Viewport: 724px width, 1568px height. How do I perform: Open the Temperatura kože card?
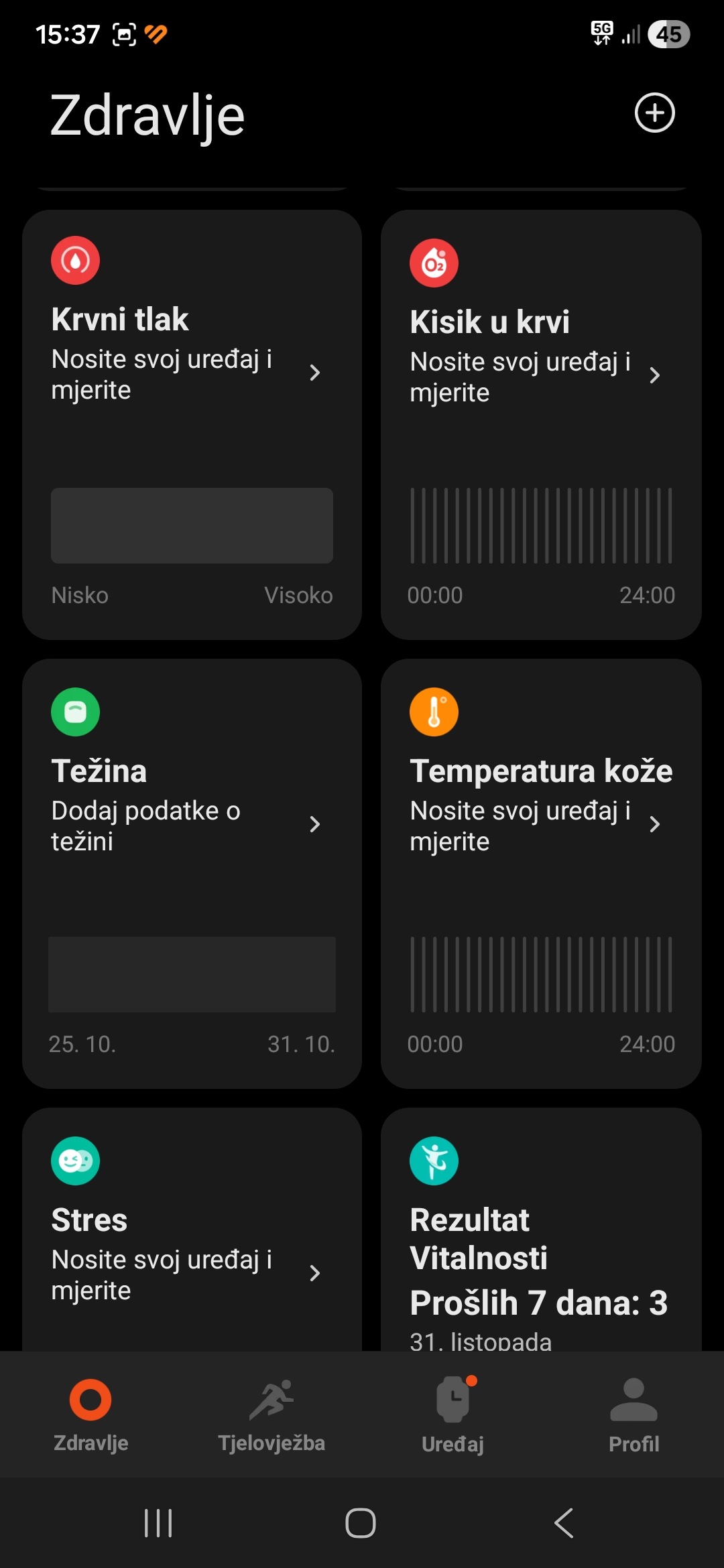pos(540,872)
